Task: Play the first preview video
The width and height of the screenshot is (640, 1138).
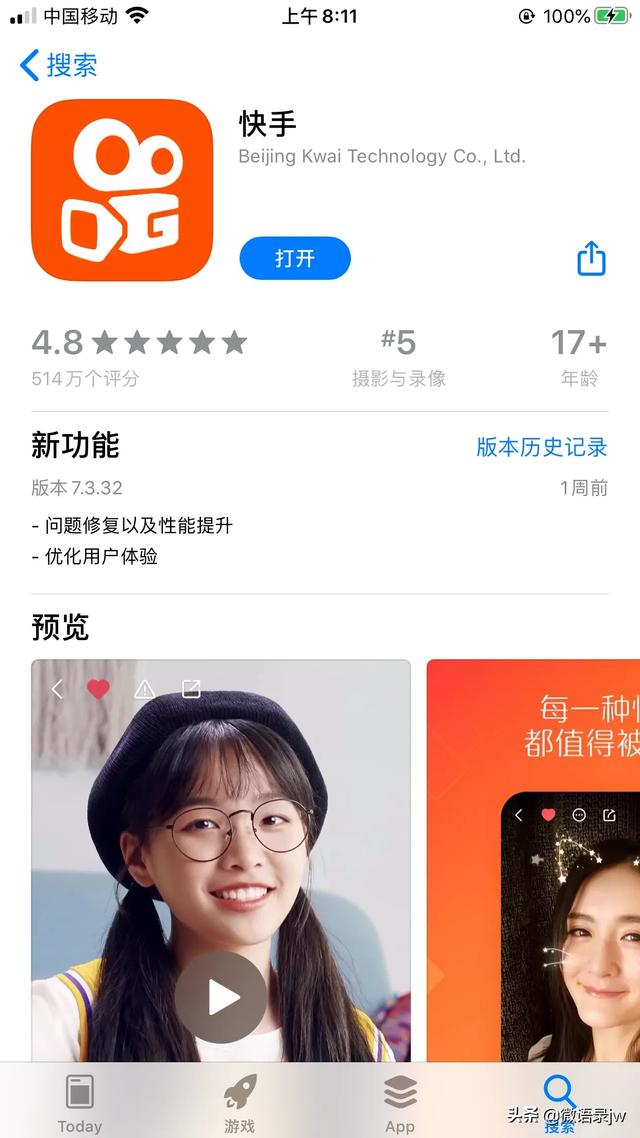Action: point(221,997)
